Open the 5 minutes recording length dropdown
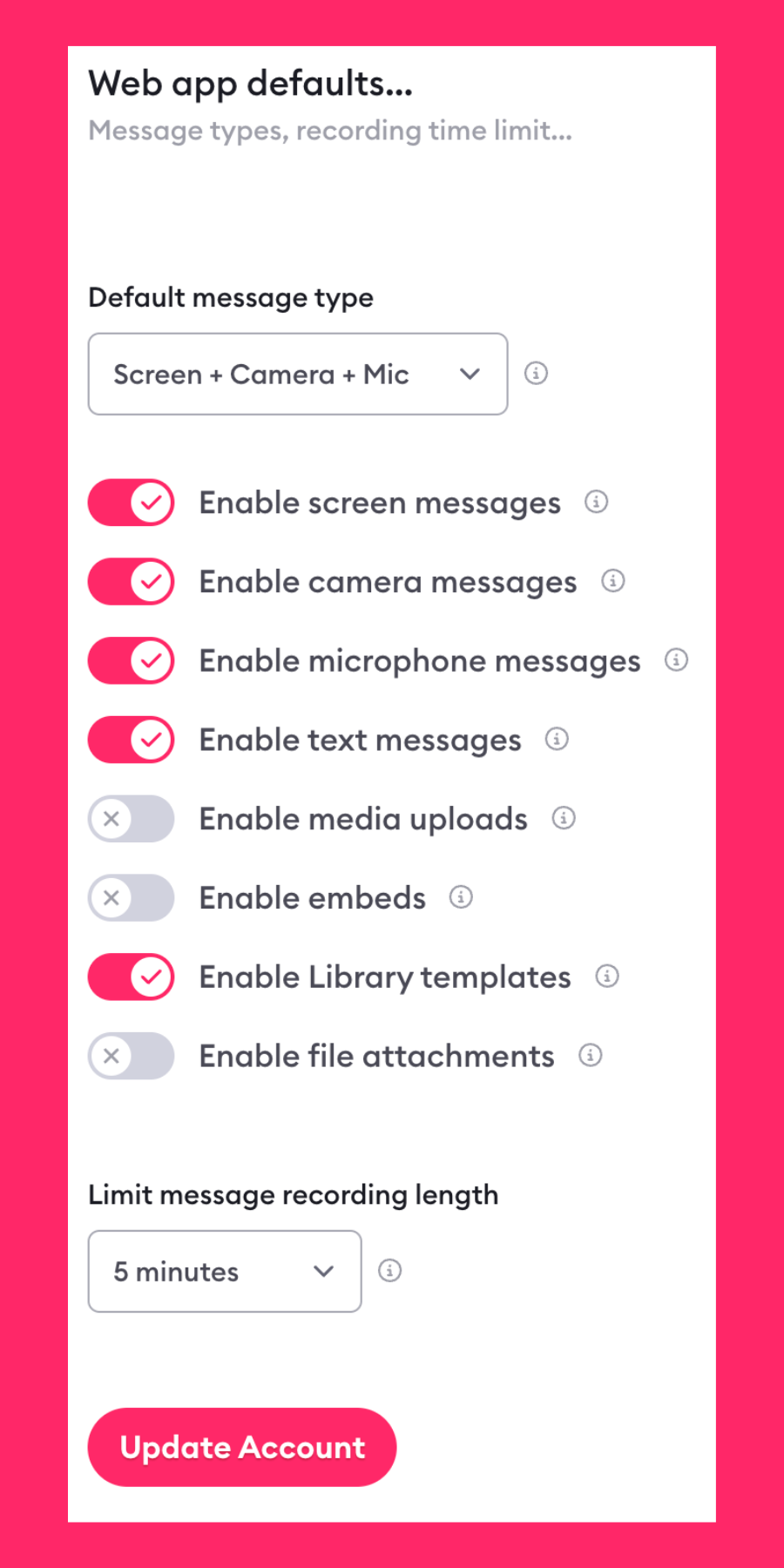 [x=225, y=1271]
